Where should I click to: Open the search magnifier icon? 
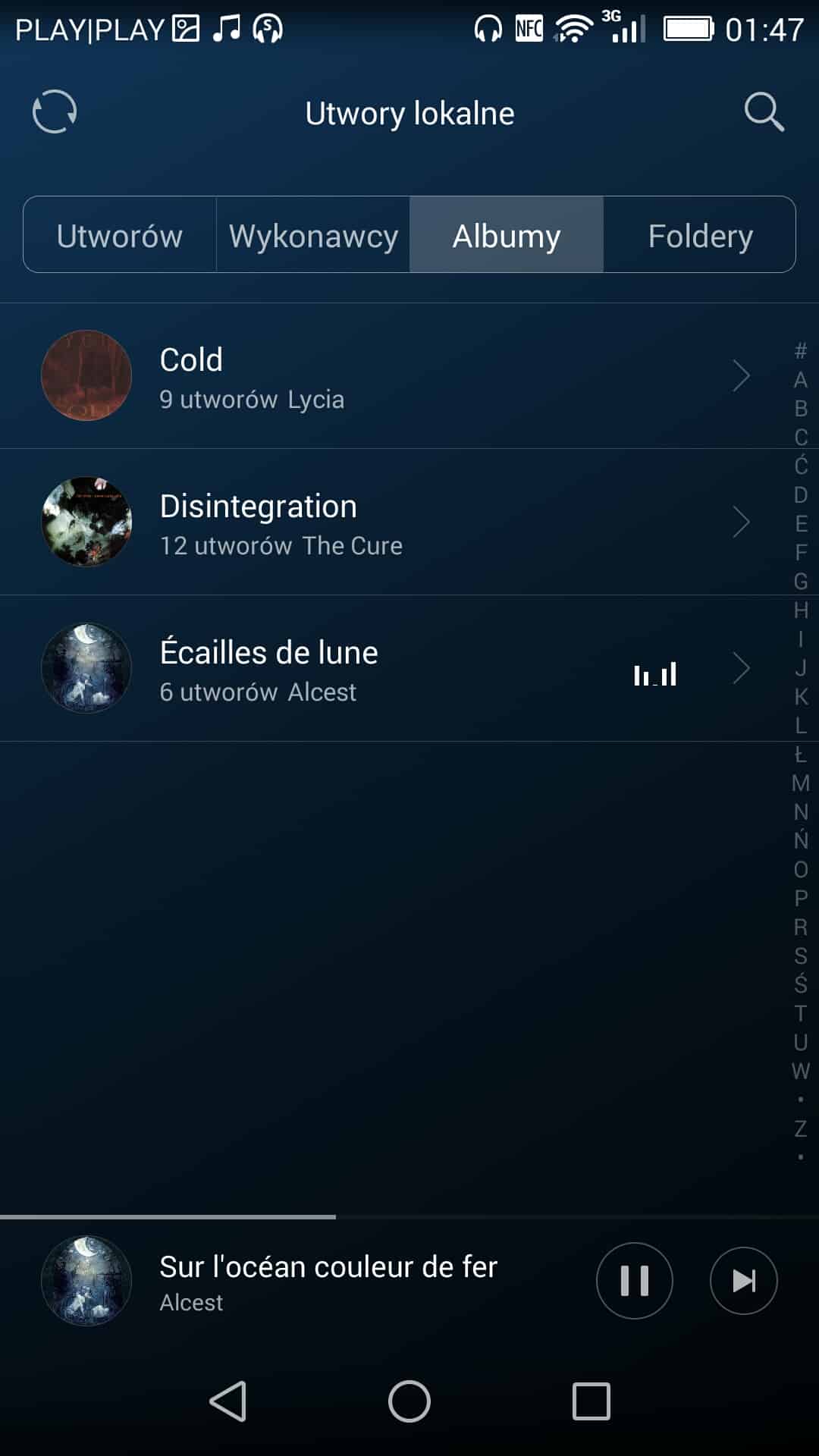[763, 112]
